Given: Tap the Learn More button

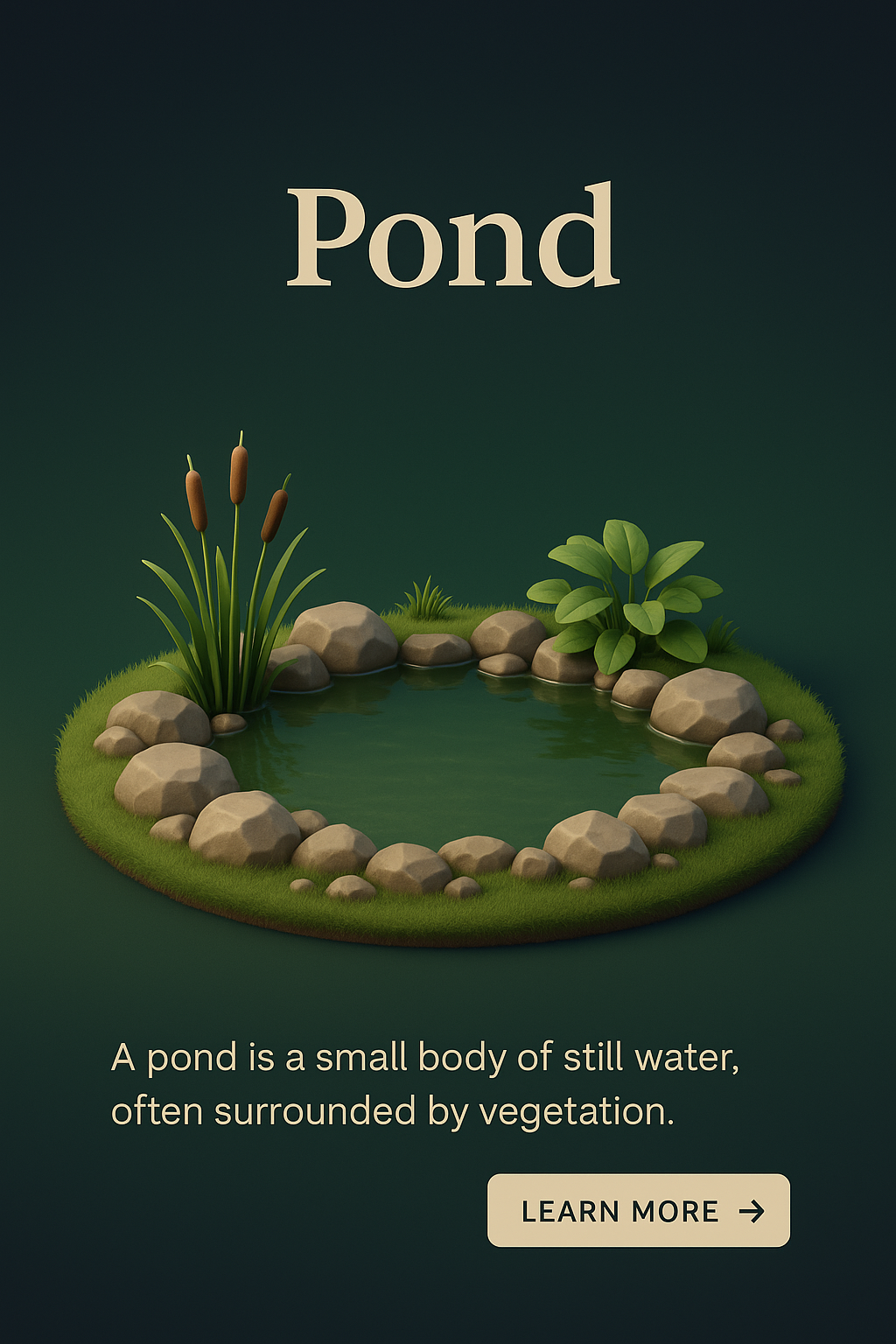Looking at the screenshot, I should tap(638, 1210).
